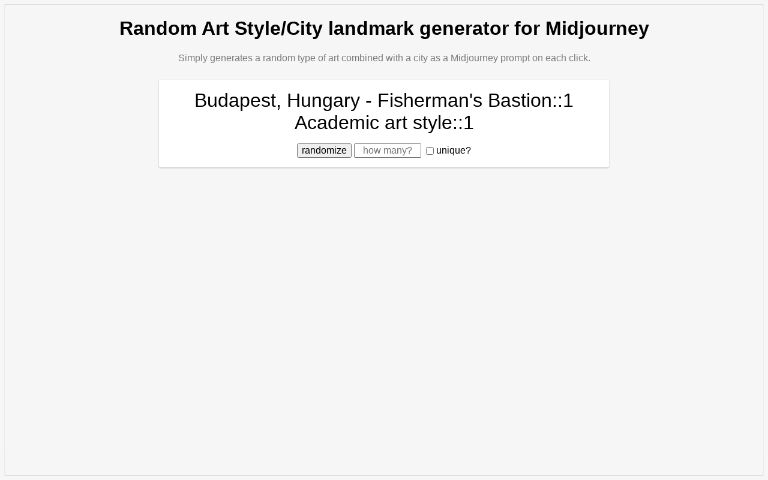Enable the unique? checkbox

pyautogui.click(x=430, y=151)
